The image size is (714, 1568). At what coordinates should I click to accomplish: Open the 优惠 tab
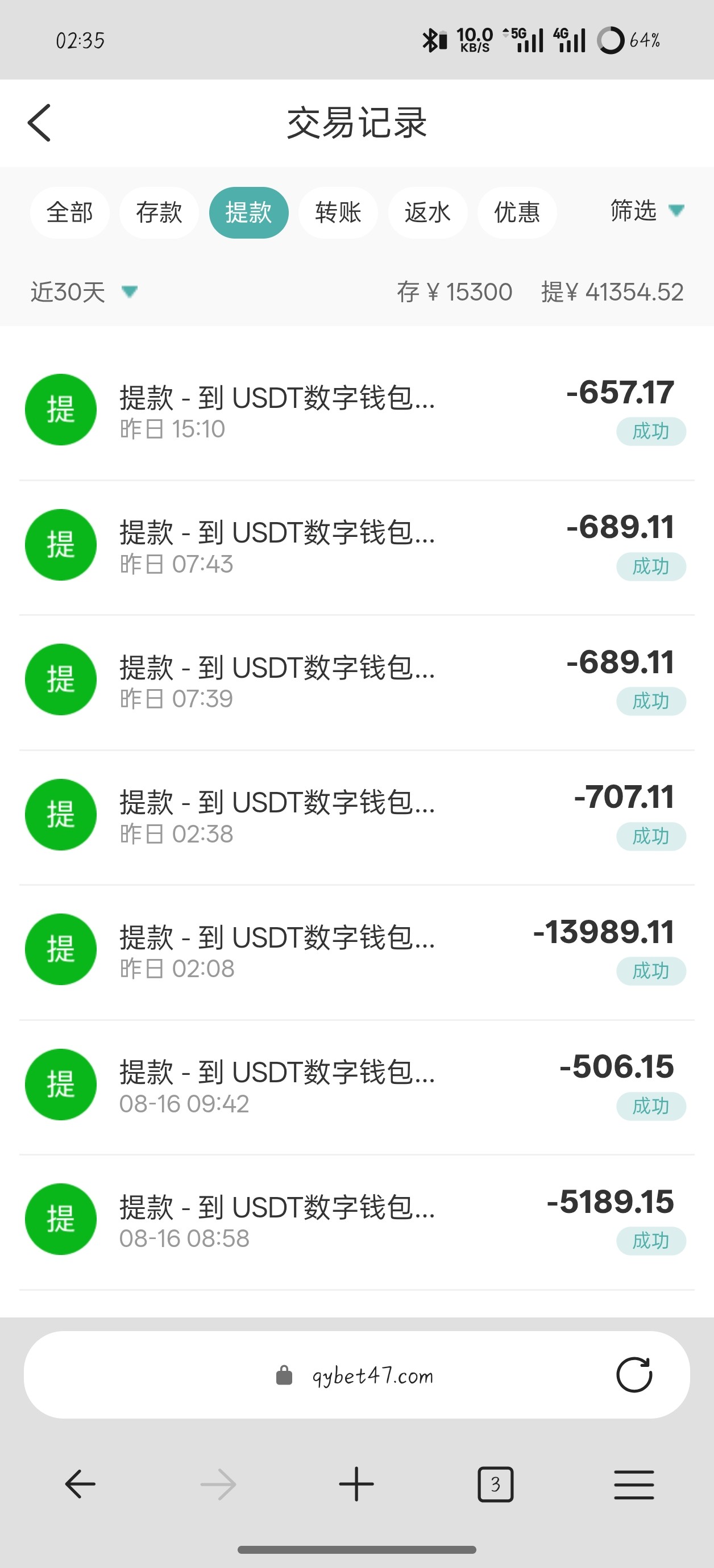tap(517, 212)
